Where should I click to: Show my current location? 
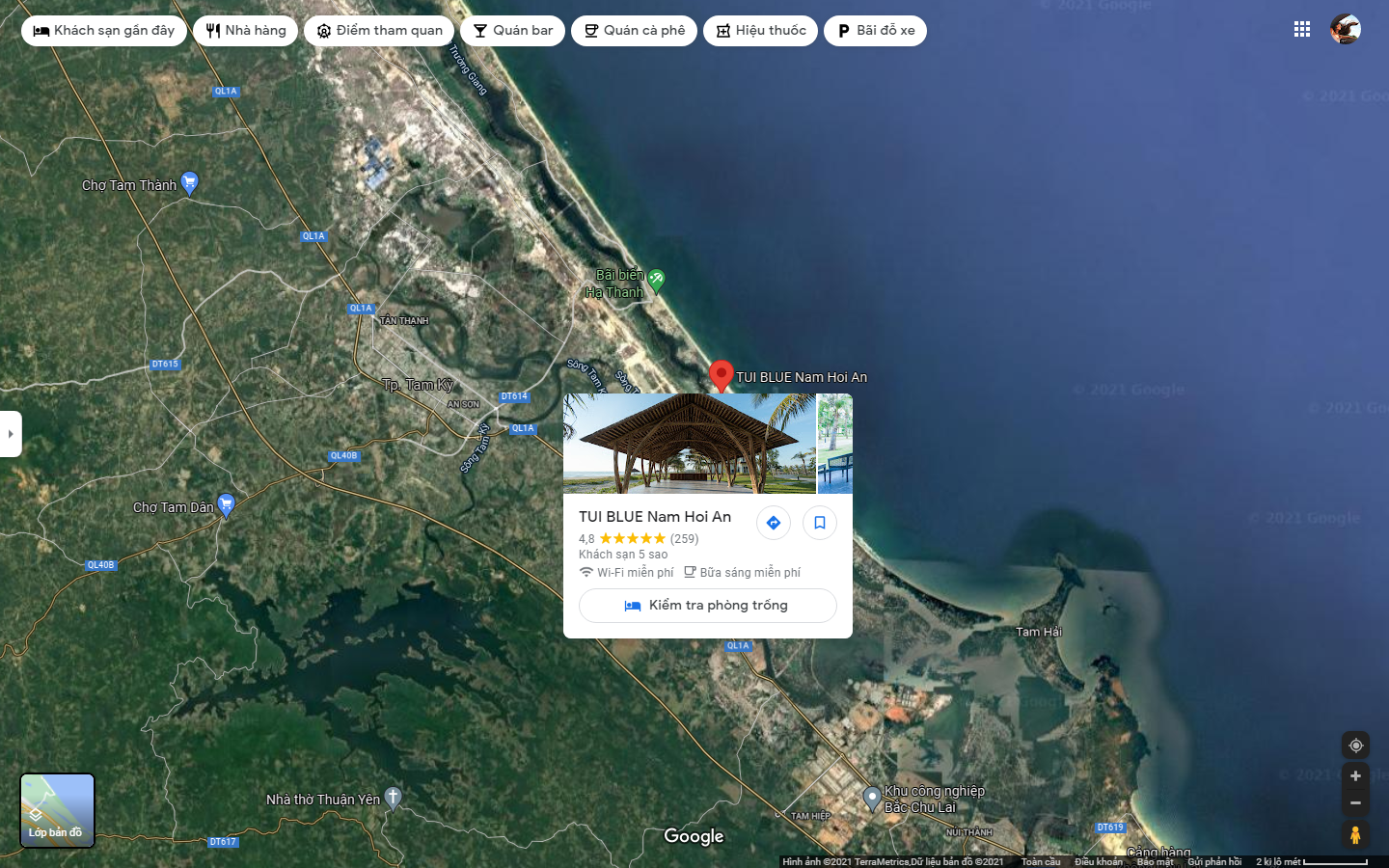(x=1355, y=746)
